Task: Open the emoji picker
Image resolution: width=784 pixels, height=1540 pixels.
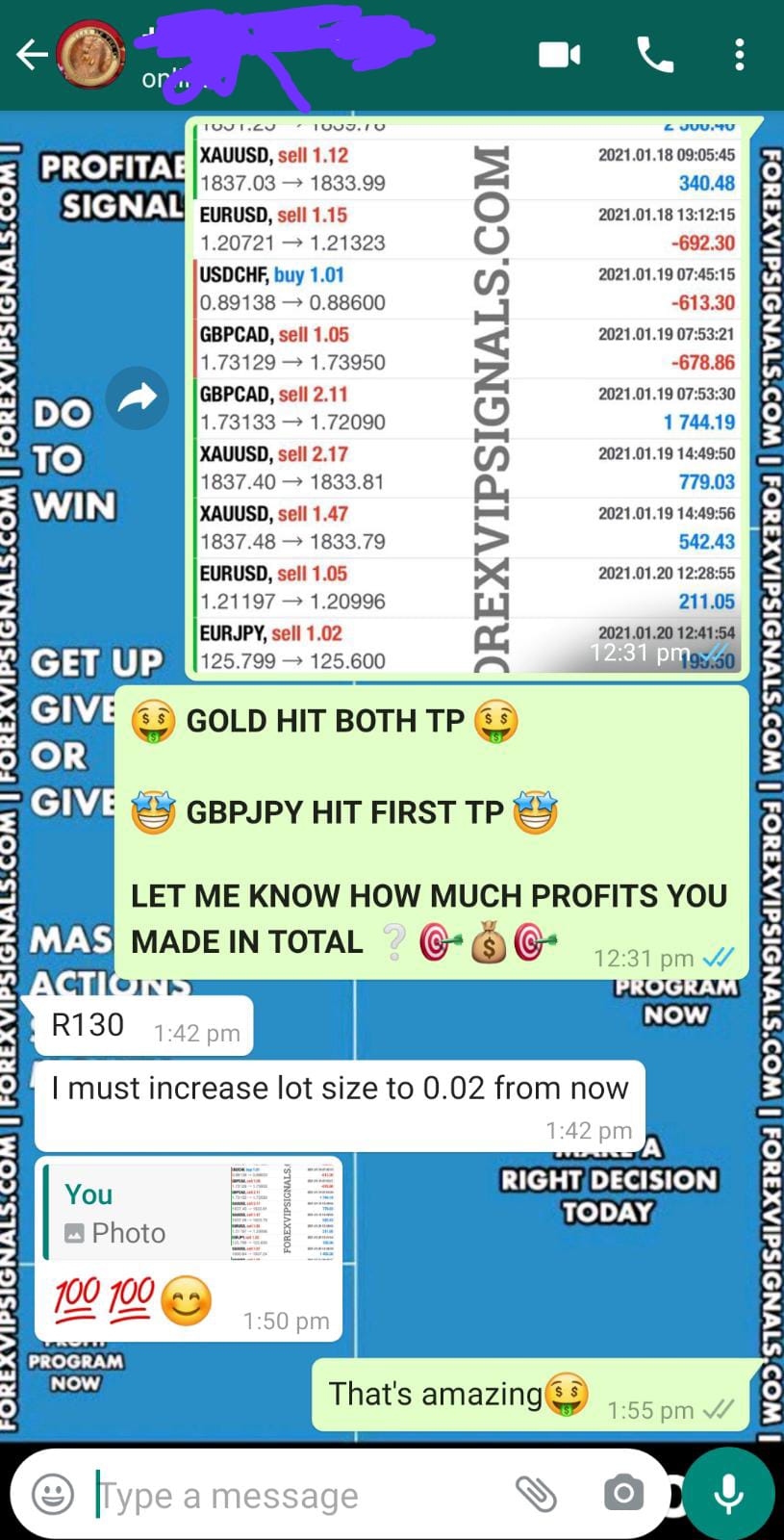Action: [53, 1495]
